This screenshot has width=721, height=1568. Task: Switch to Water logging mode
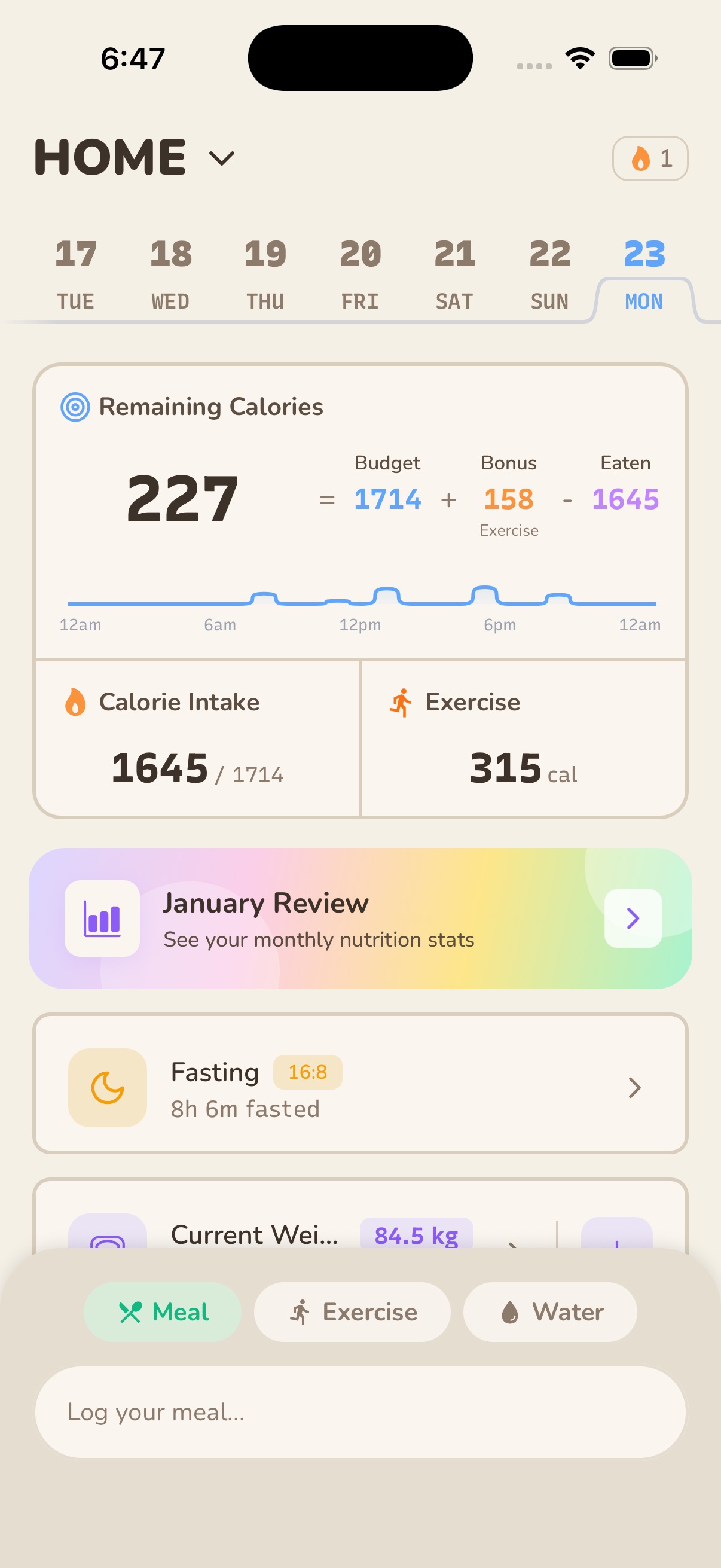click(x=549, y=1311)
